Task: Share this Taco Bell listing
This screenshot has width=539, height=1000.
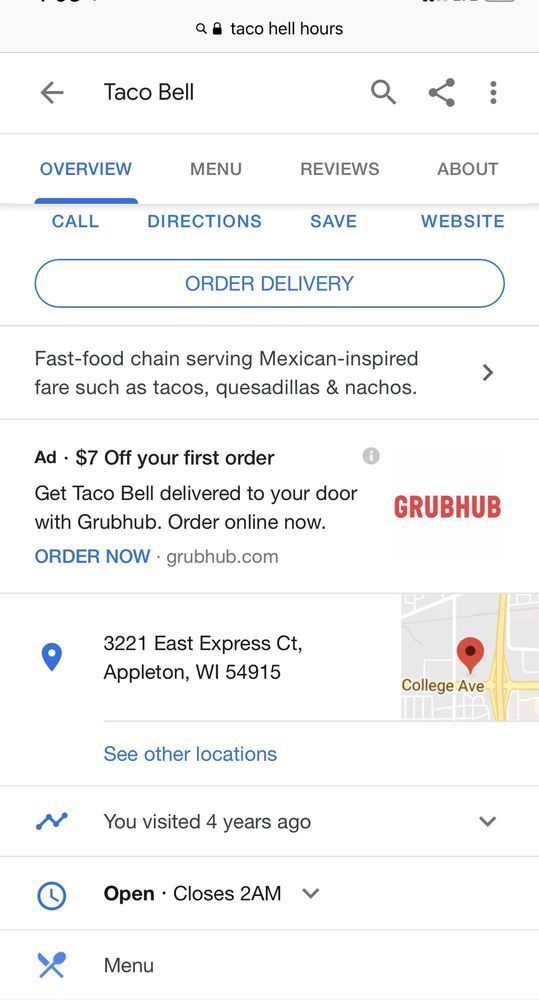Action: coord(441,93)
